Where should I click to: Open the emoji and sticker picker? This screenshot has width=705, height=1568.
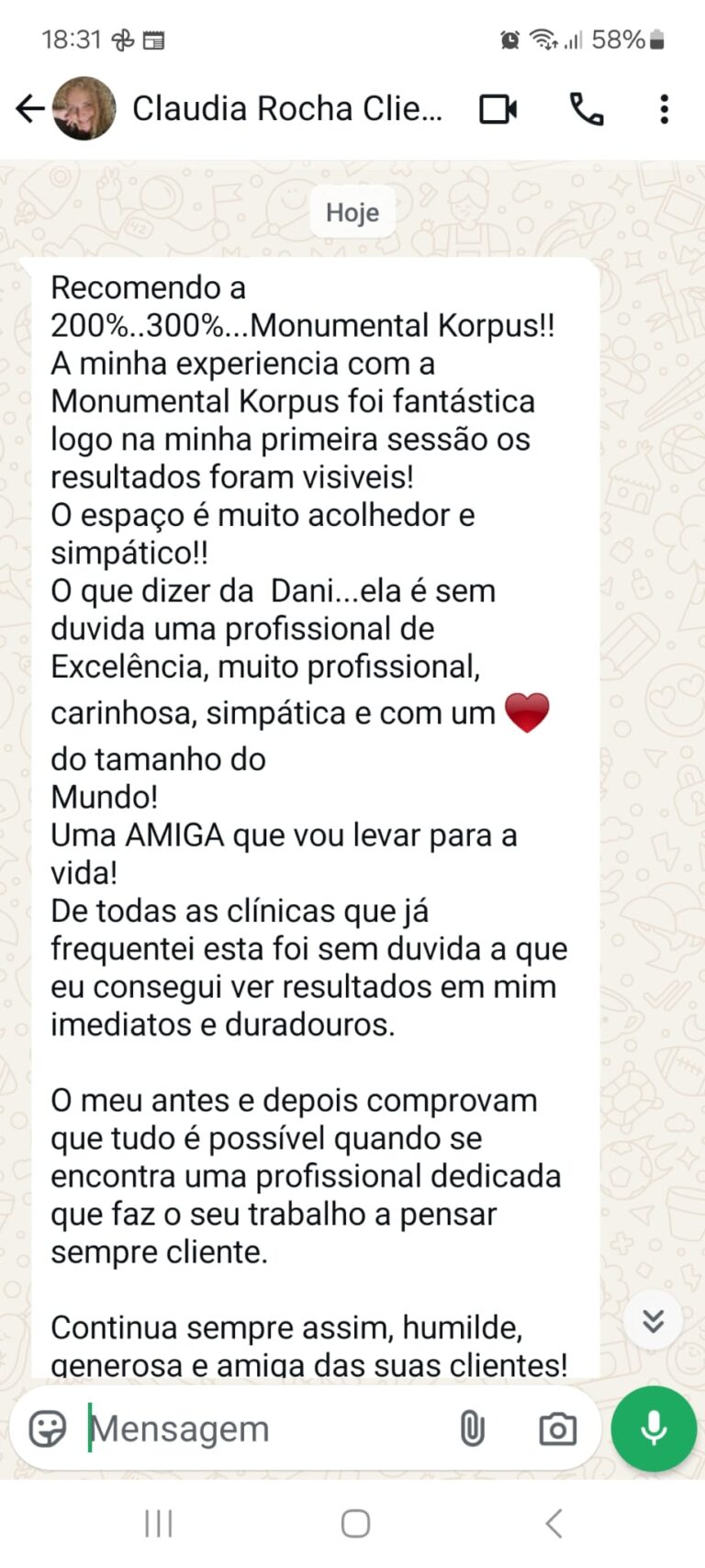[48, 1429]
